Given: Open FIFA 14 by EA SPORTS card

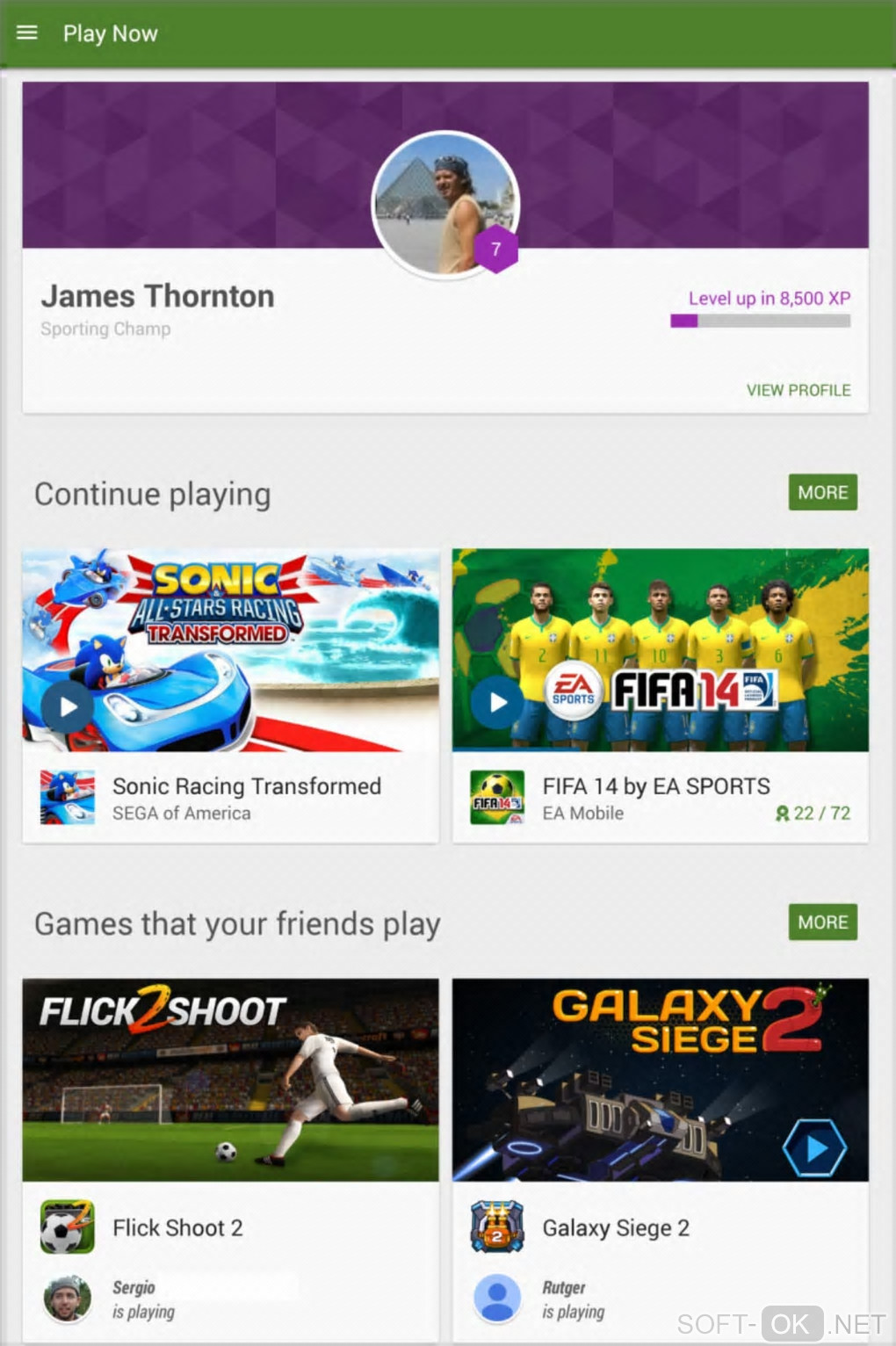Looking at the screenshot, I should click(655, 798).
